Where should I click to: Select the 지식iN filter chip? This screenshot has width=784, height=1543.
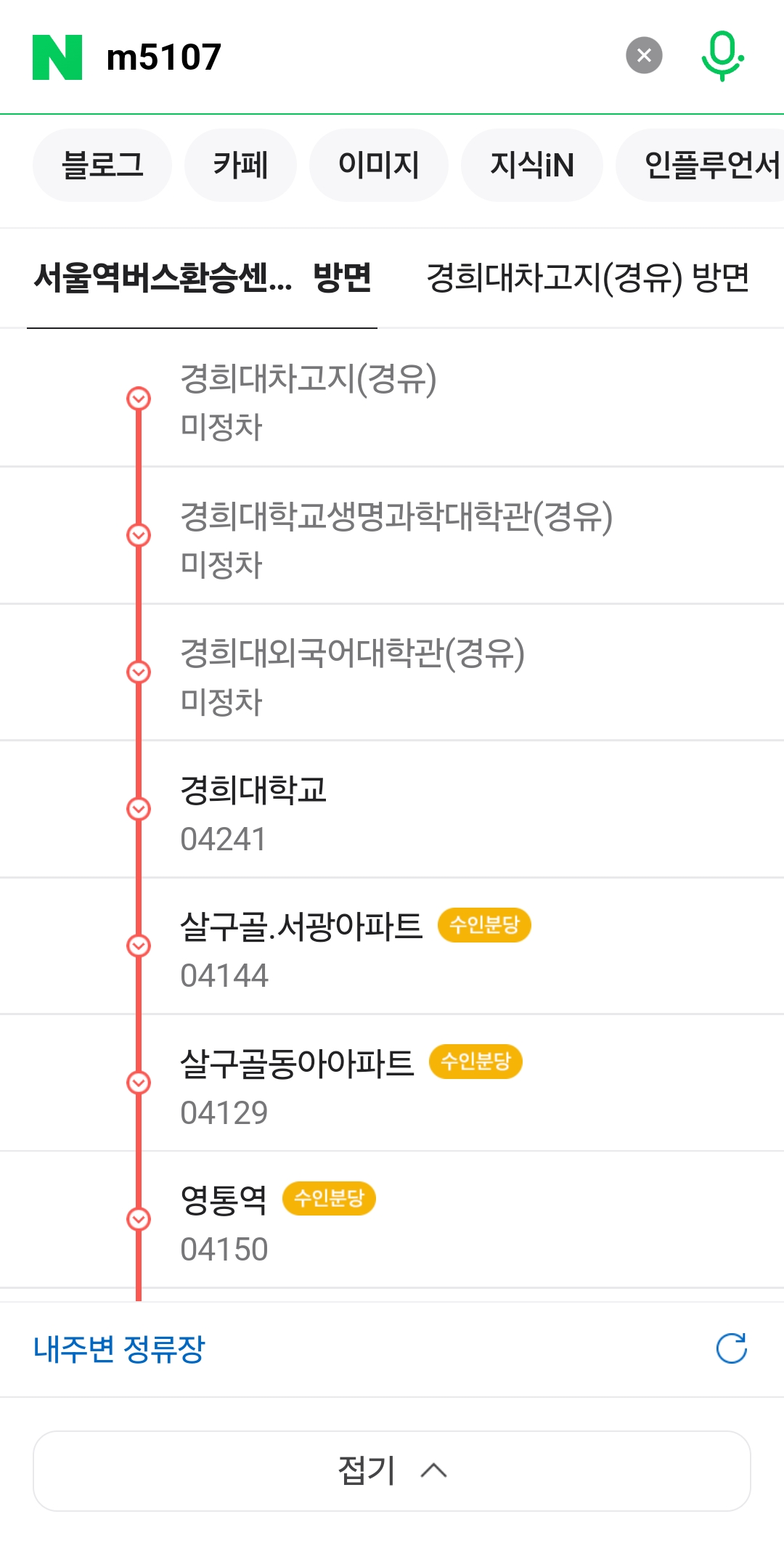click(531, 165)
